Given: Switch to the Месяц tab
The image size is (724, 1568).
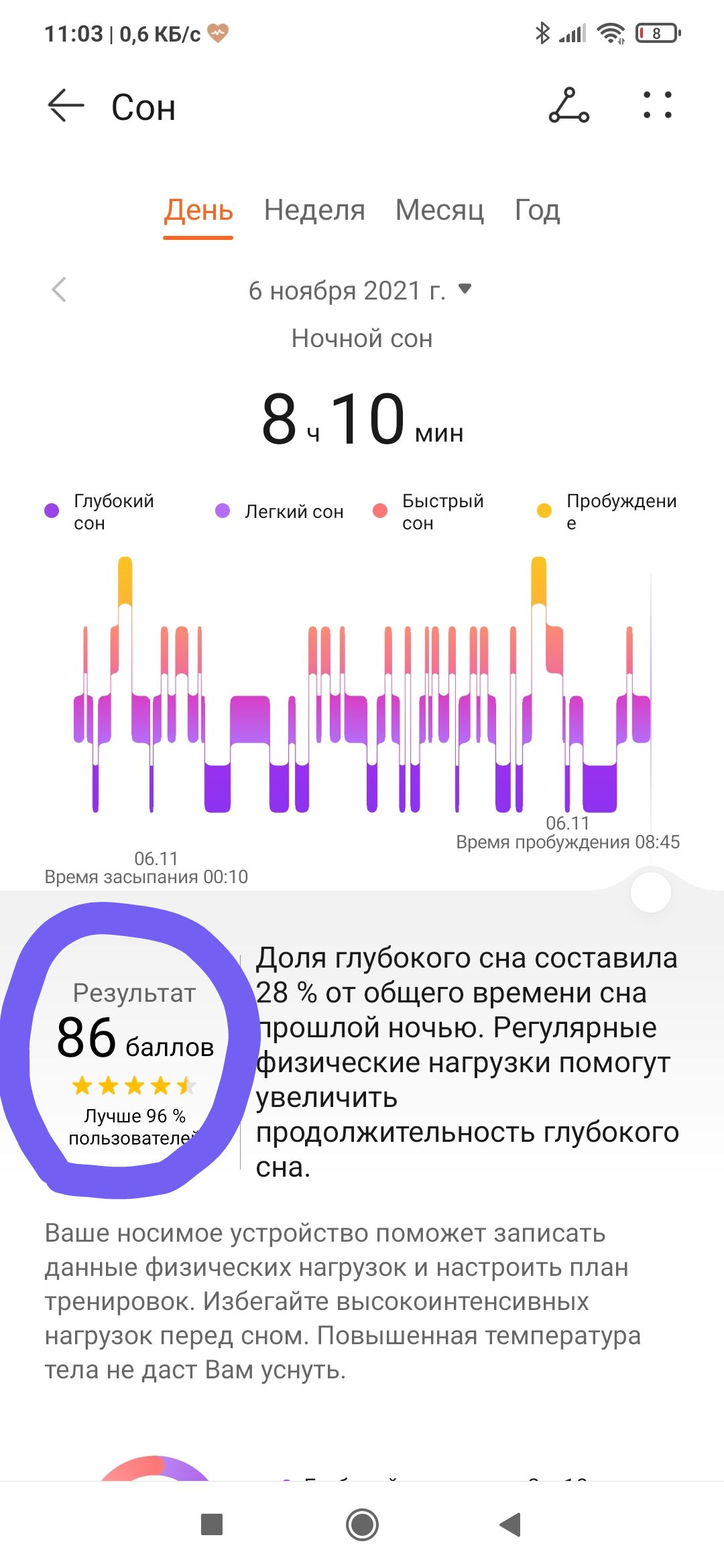Looking at the screenshot, I should [x=440, y=210].
